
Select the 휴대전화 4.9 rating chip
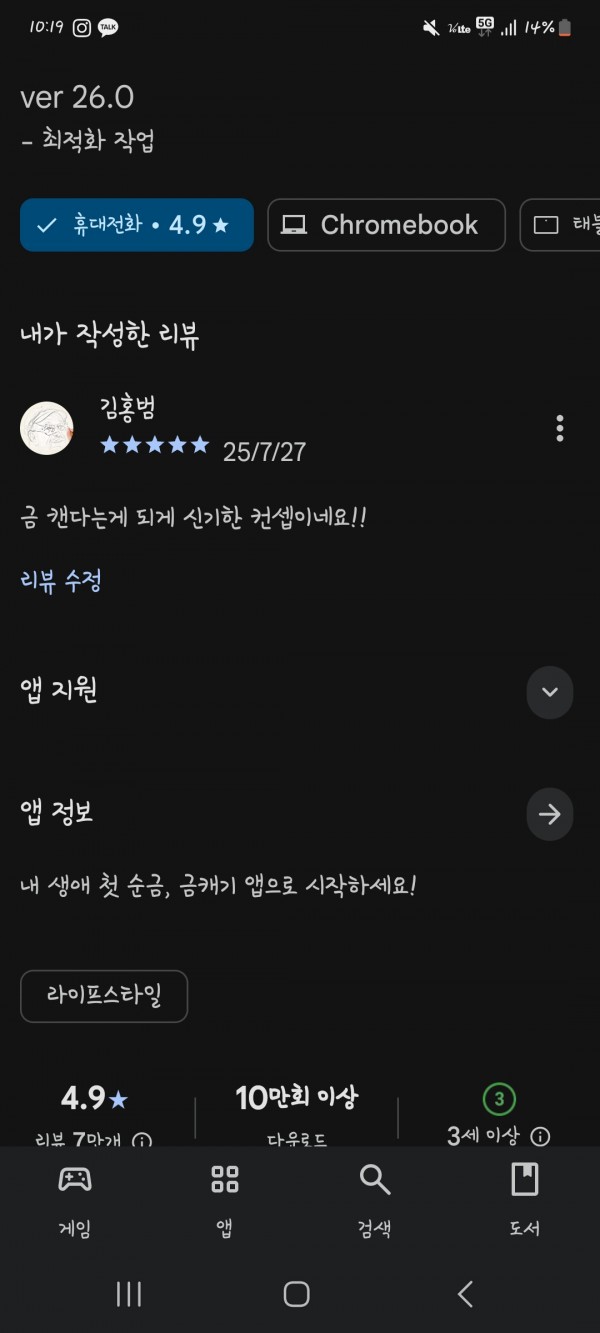tap(137, 225)
